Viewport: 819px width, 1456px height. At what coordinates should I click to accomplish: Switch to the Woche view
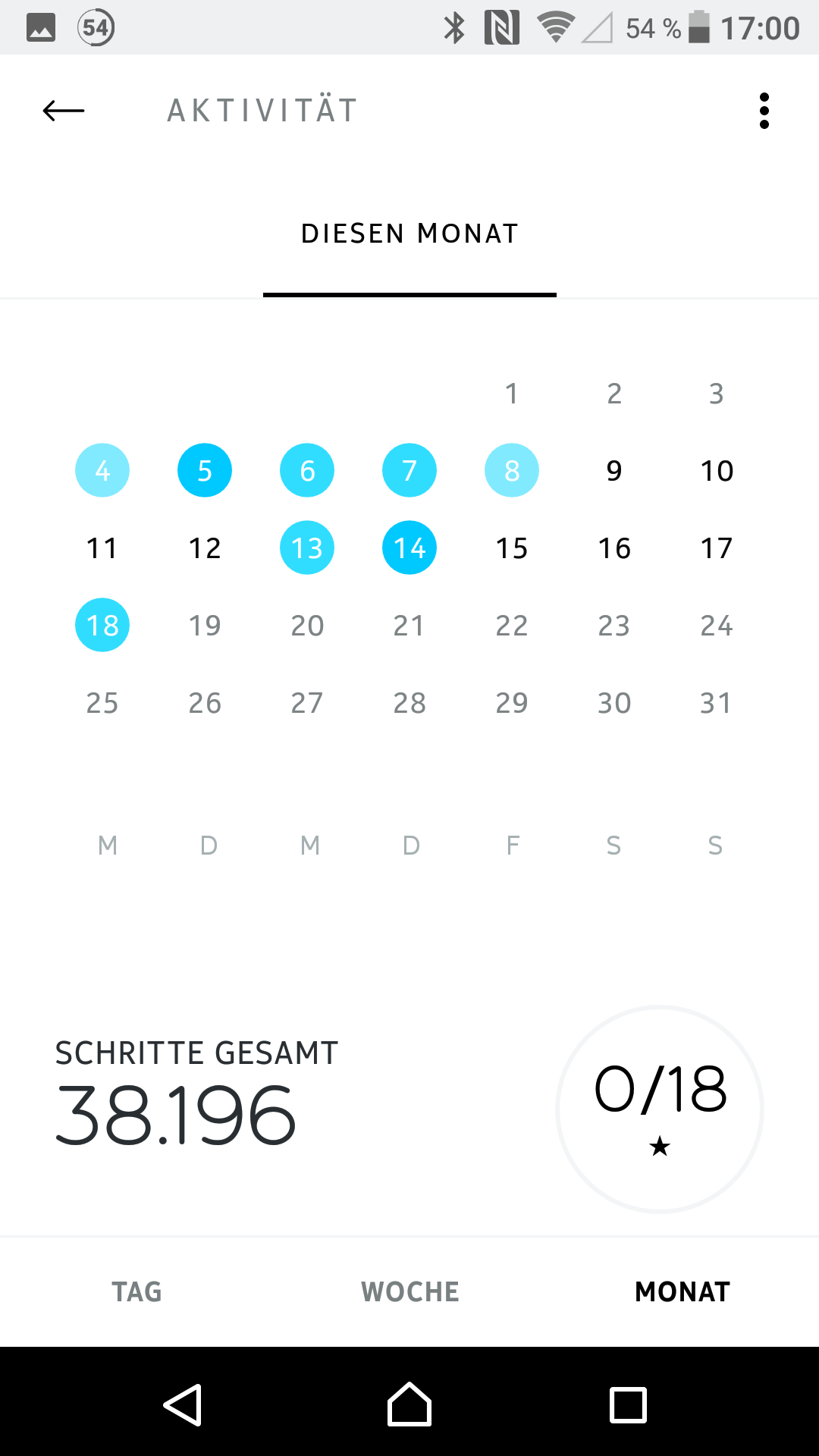click(409, 1291)
